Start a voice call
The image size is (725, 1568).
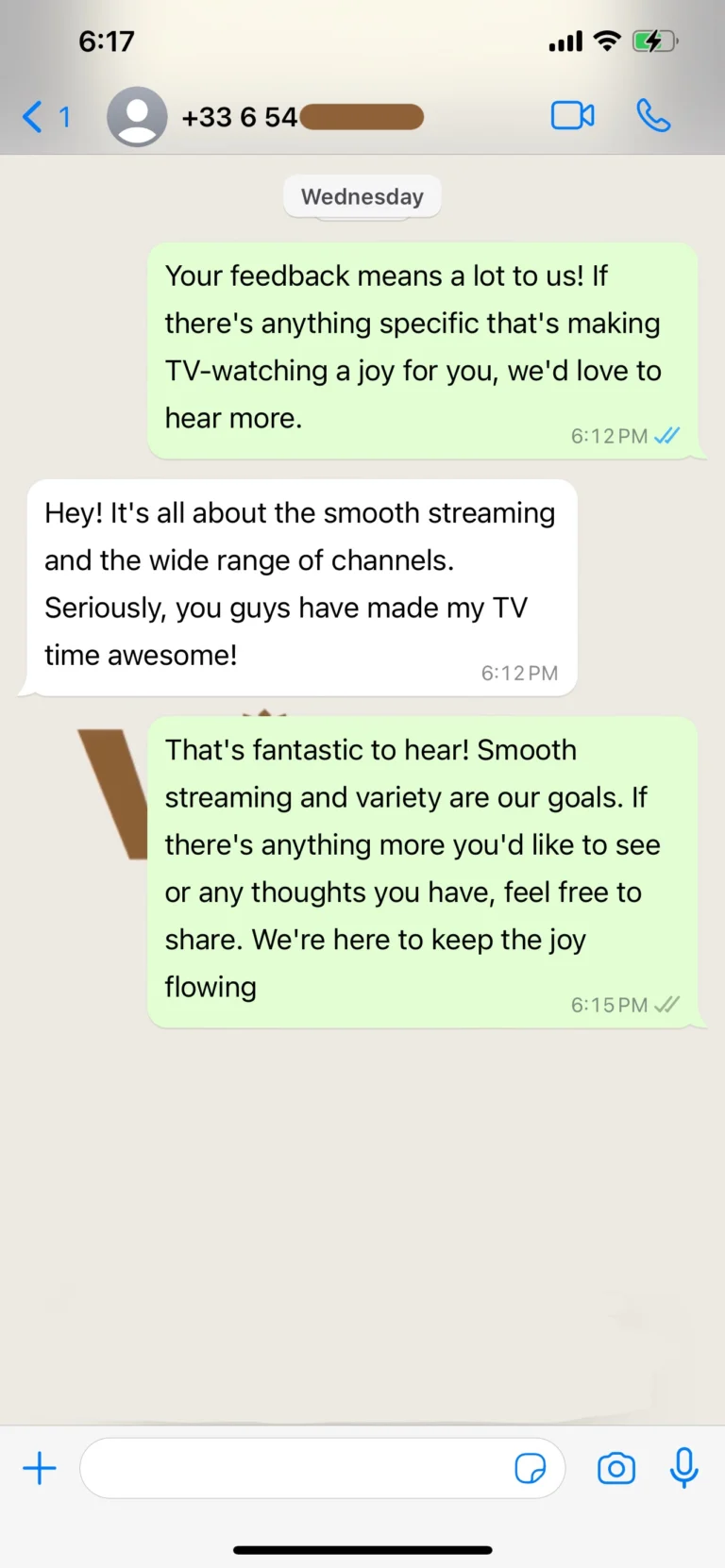(x=653, y=116)
